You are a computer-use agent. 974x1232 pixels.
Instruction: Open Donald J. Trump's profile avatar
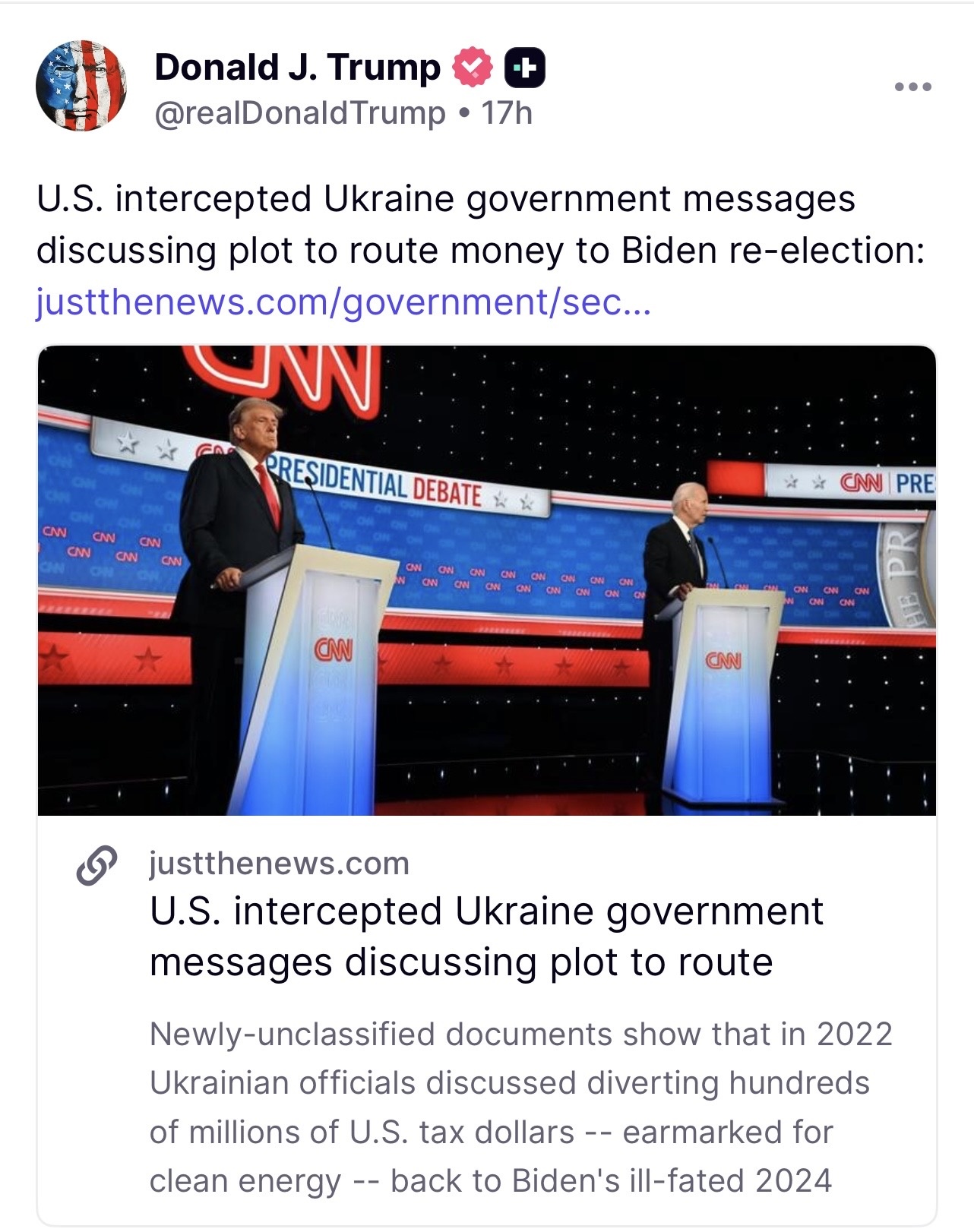coord(81,87)
